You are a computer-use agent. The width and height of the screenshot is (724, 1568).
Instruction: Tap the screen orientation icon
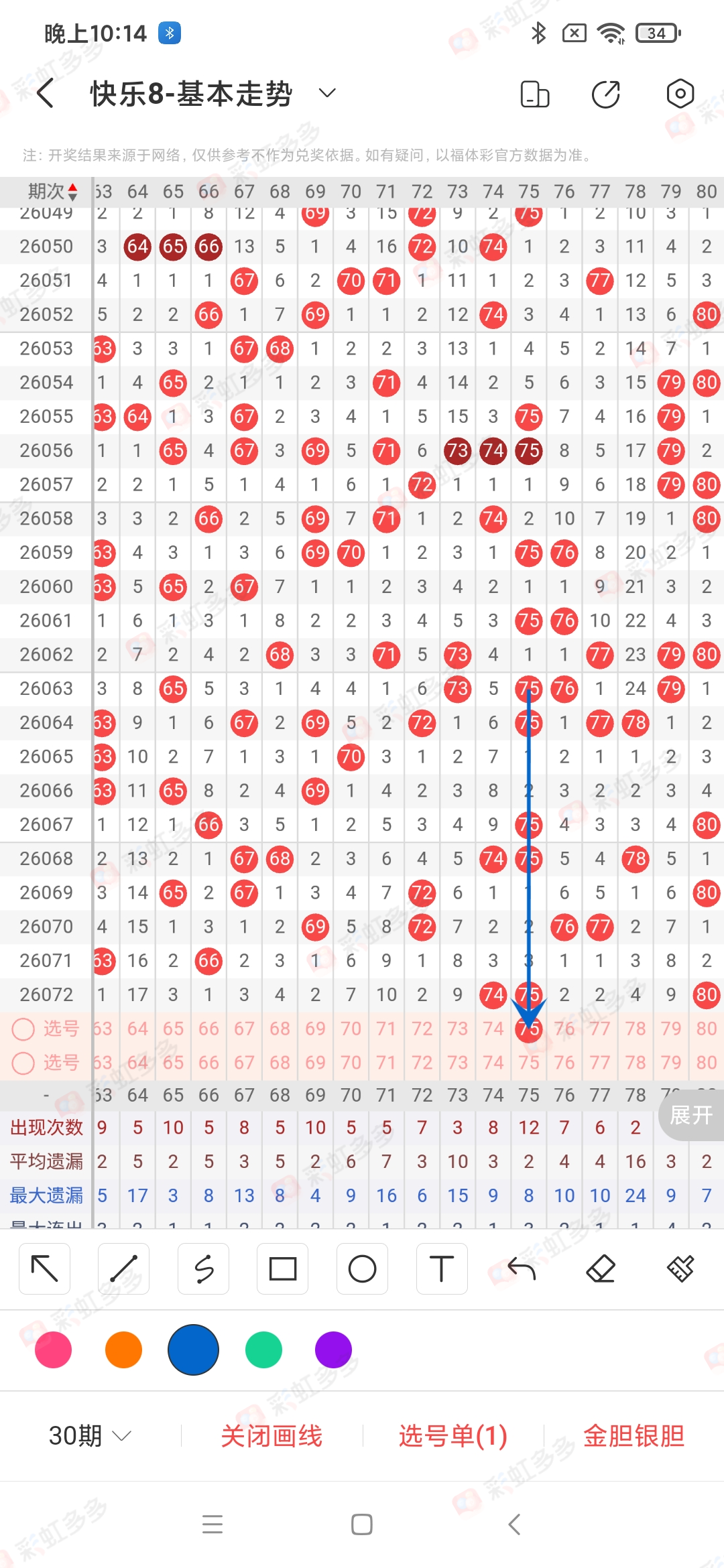click(535, 94)
